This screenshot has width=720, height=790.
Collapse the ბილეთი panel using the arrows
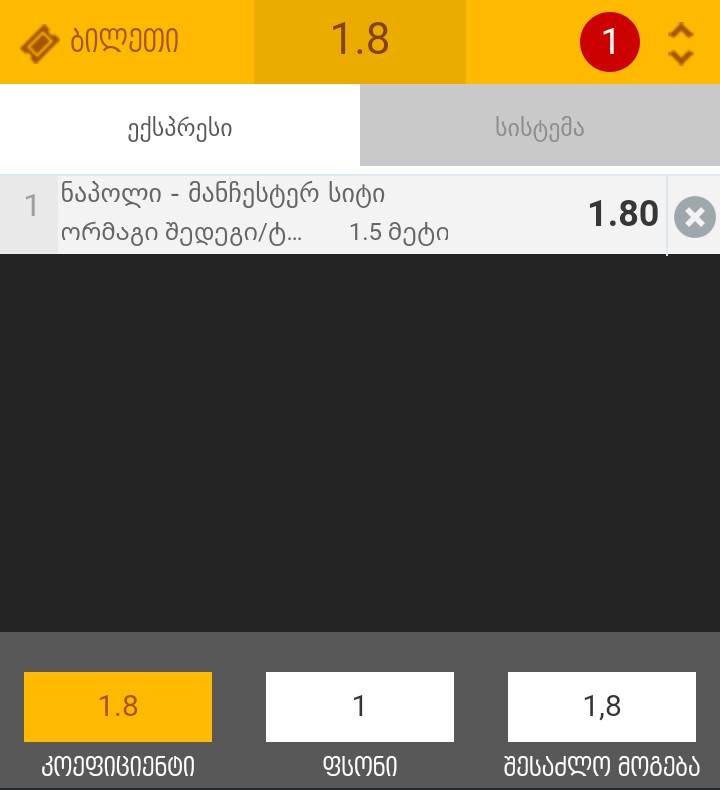680,43
